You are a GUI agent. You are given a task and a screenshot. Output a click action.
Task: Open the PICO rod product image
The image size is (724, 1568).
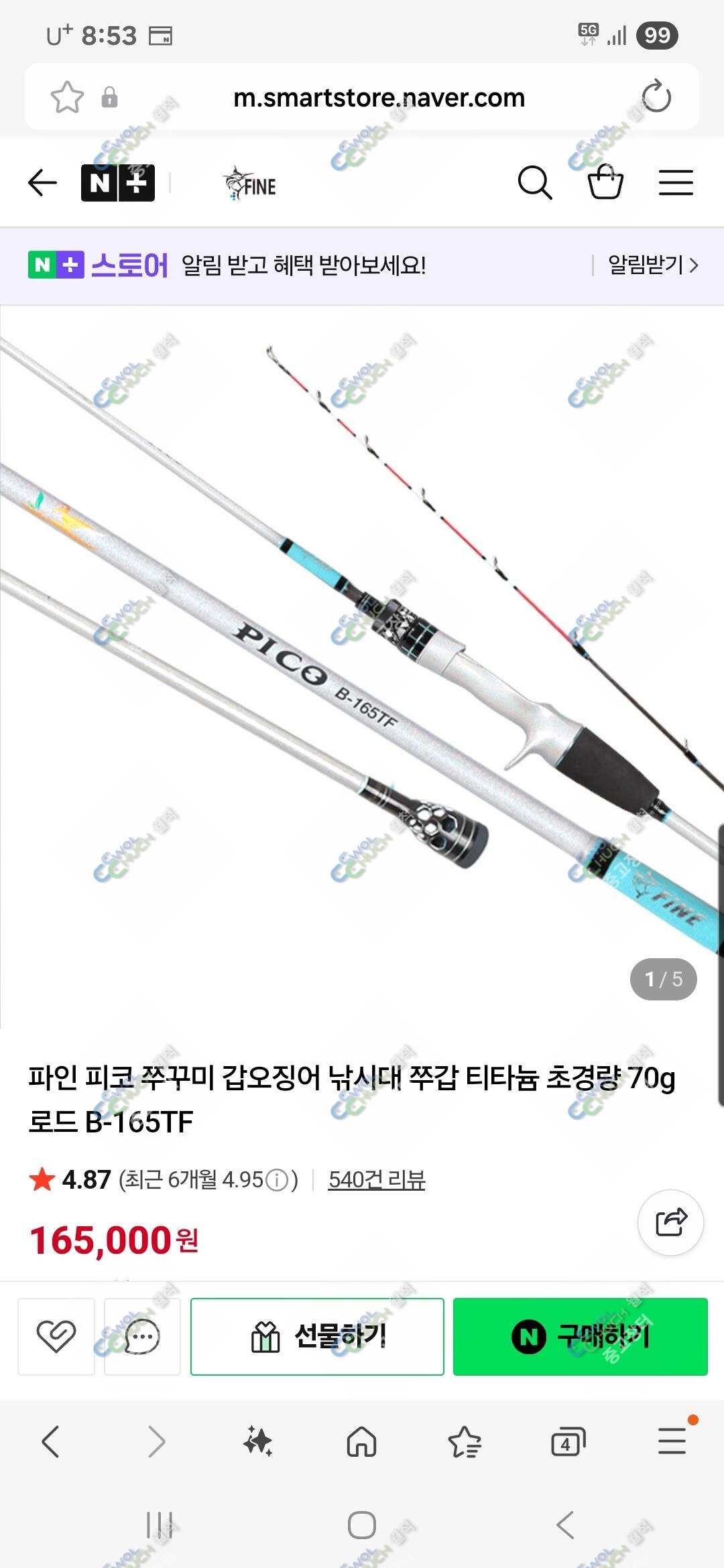[x=362, y=667]
